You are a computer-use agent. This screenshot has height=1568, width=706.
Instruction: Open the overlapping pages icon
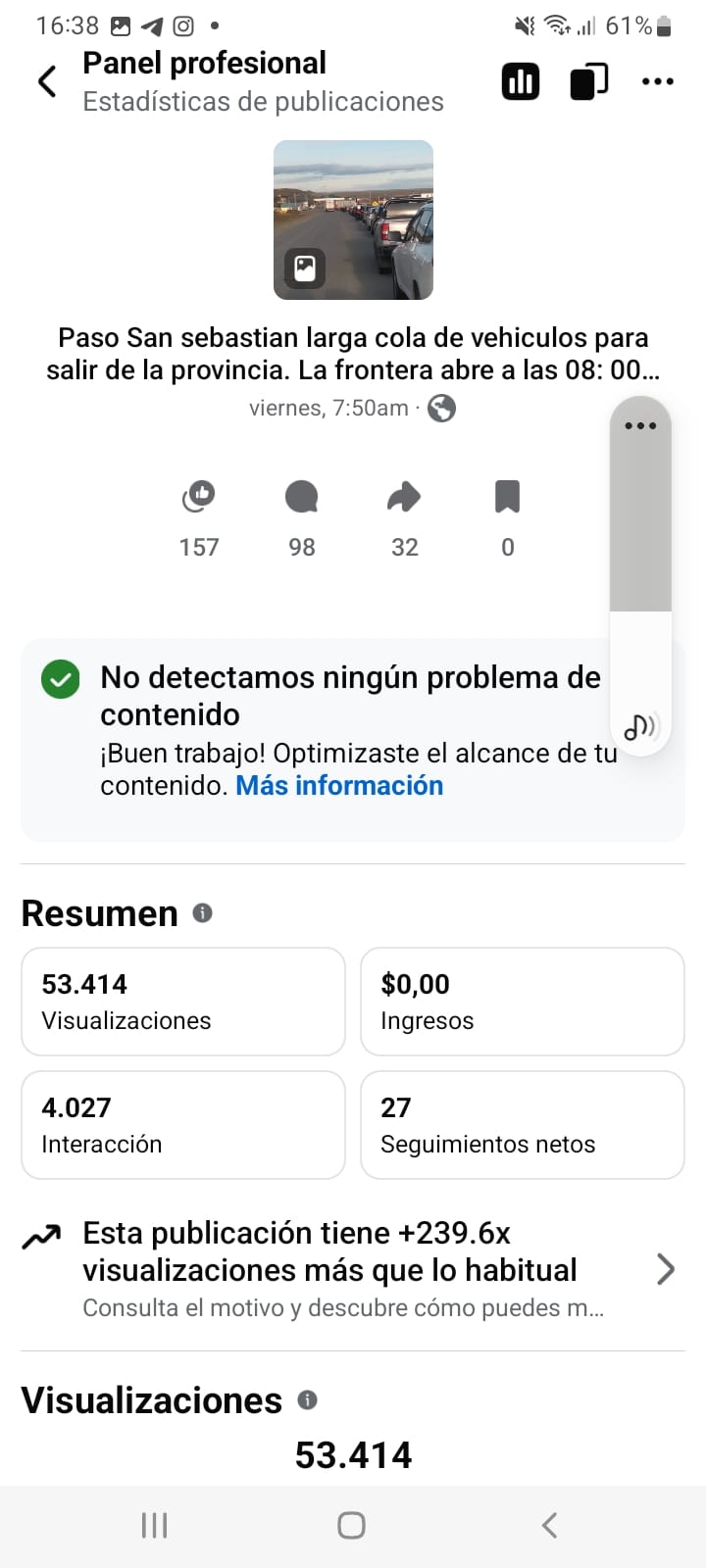588,81
